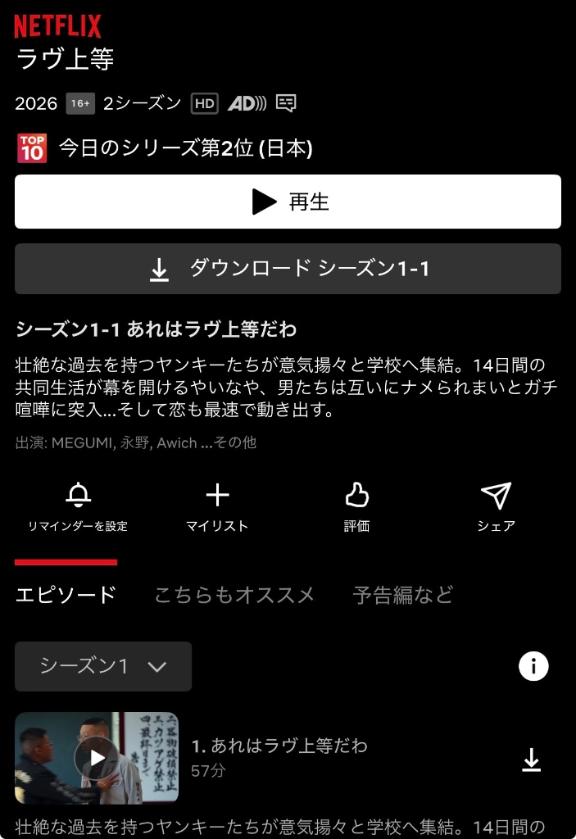The height and width of the screenshot is (839, 576).
Task: Open the season info icon
Action: point(533,666)
